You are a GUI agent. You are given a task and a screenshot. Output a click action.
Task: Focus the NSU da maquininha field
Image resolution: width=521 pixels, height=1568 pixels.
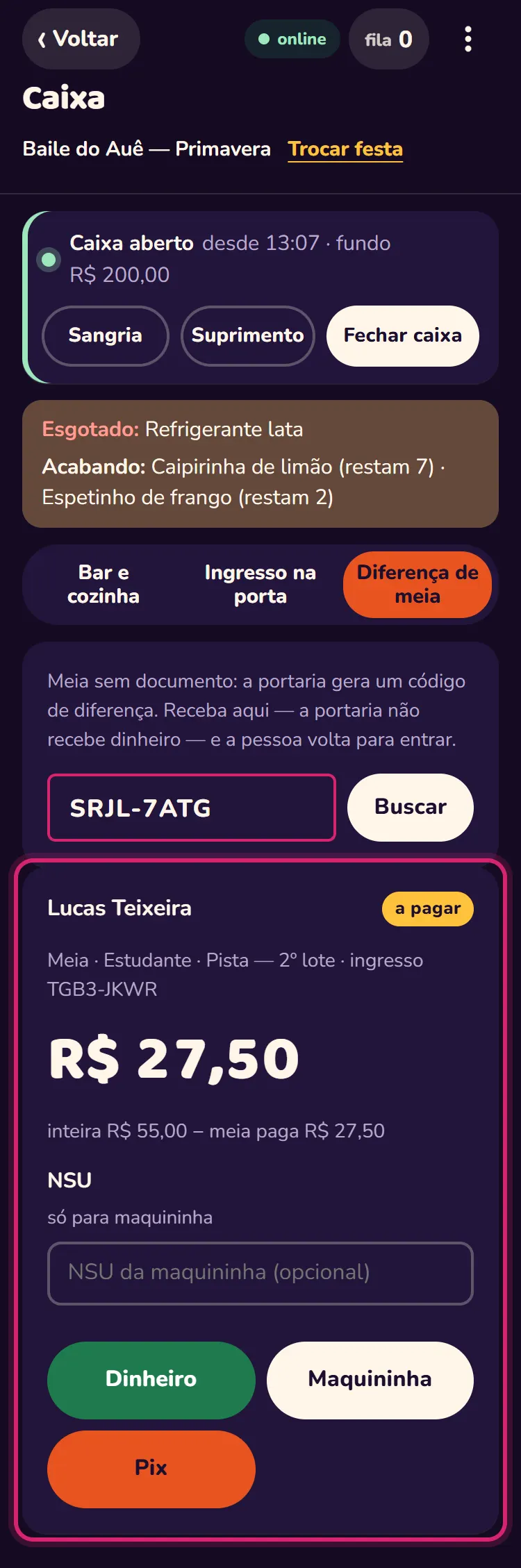[x=260, y=1274]
